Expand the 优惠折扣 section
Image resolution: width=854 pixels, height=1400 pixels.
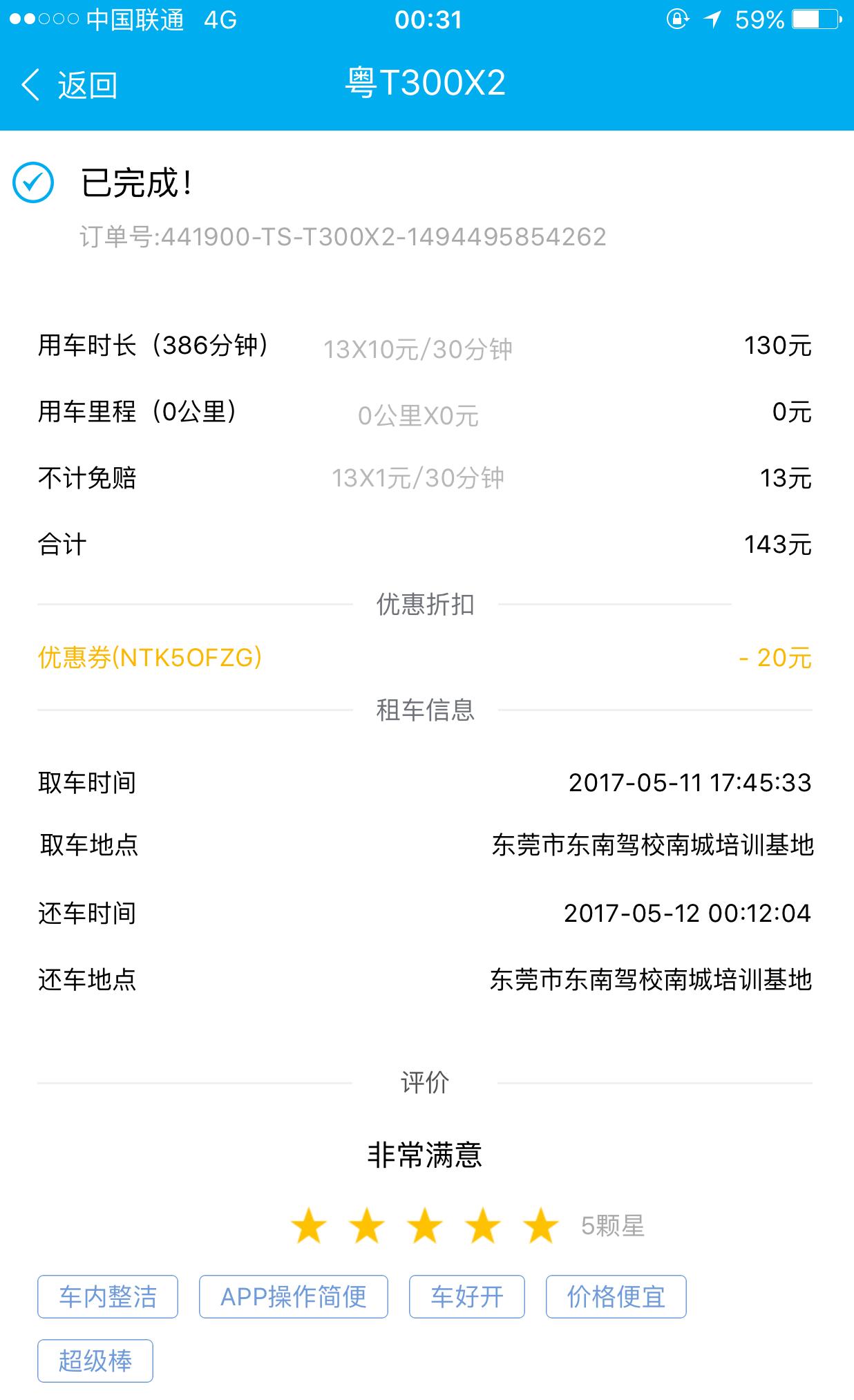(427, 604)
